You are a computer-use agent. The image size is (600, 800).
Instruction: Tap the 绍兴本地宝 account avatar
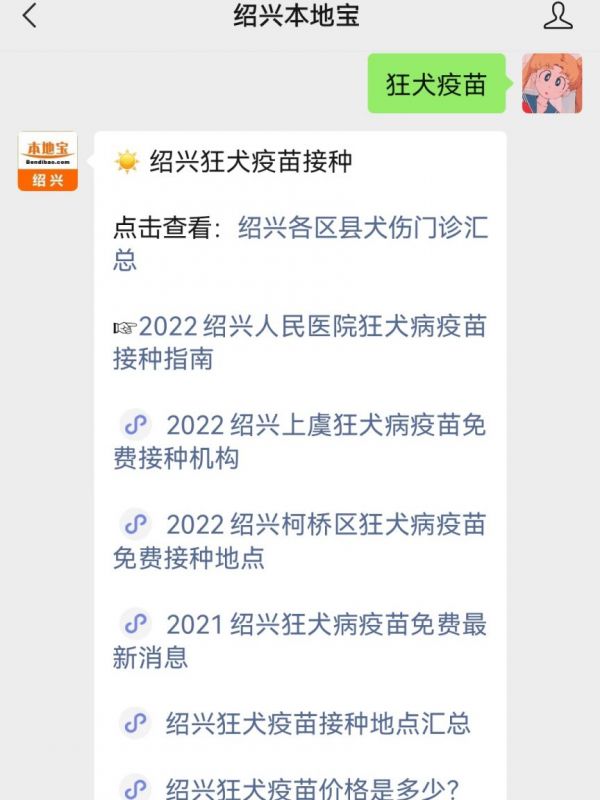(47, 162)
